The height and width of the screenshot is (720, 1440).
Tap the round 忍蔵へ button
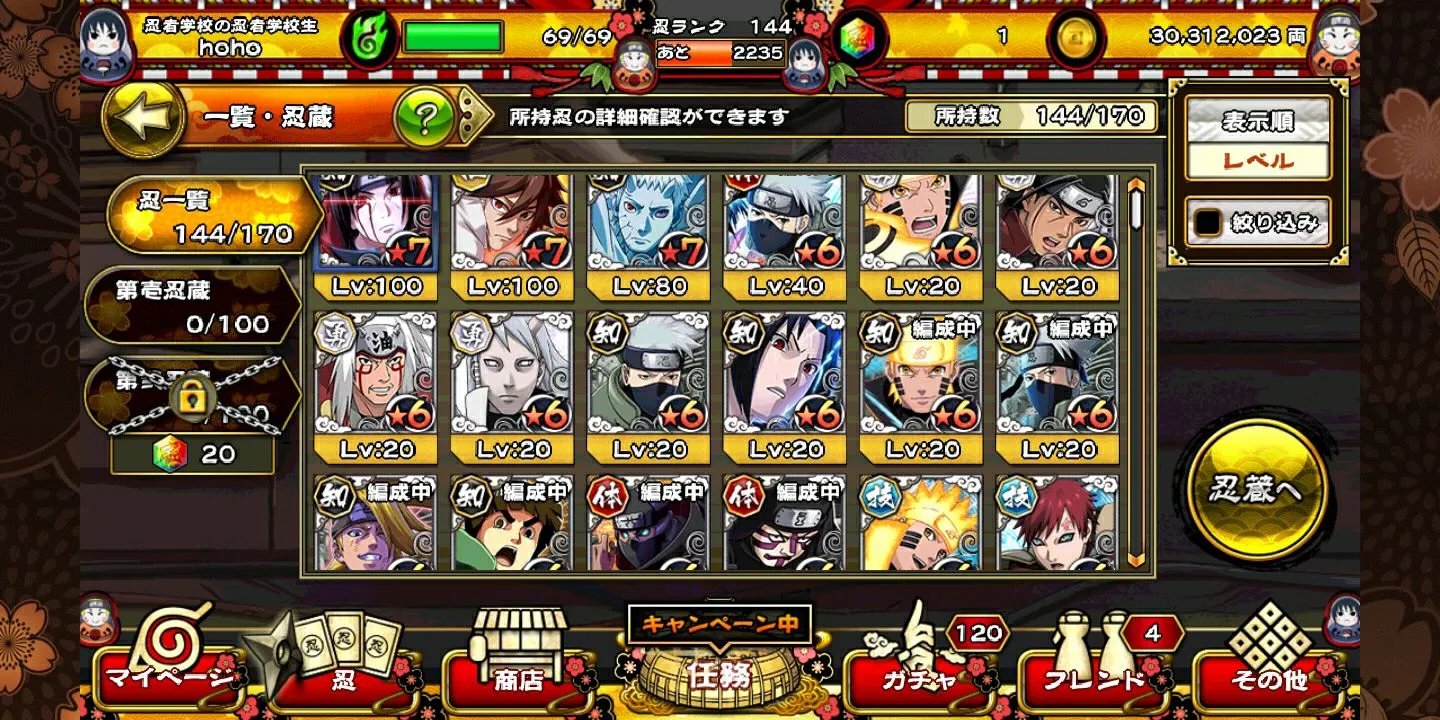tap(1256, 490)
